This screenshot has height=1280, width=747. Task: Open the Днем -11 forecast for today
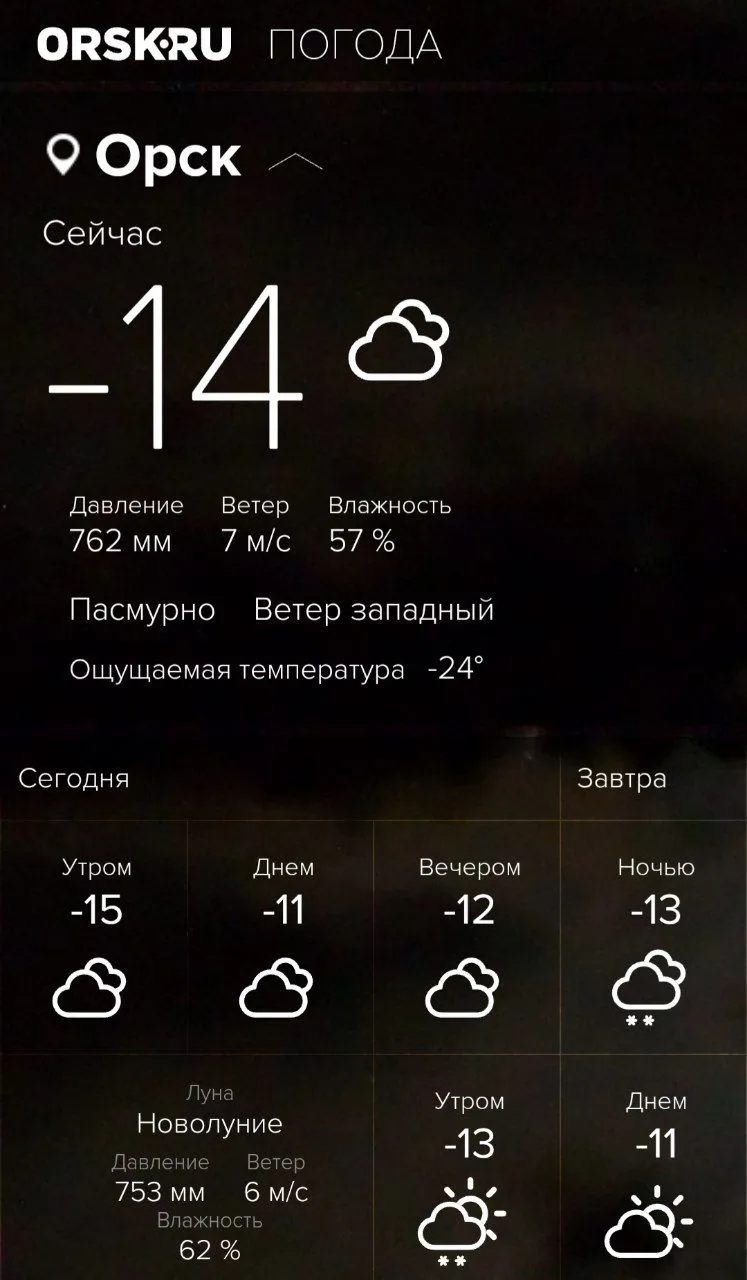(281, 937)
